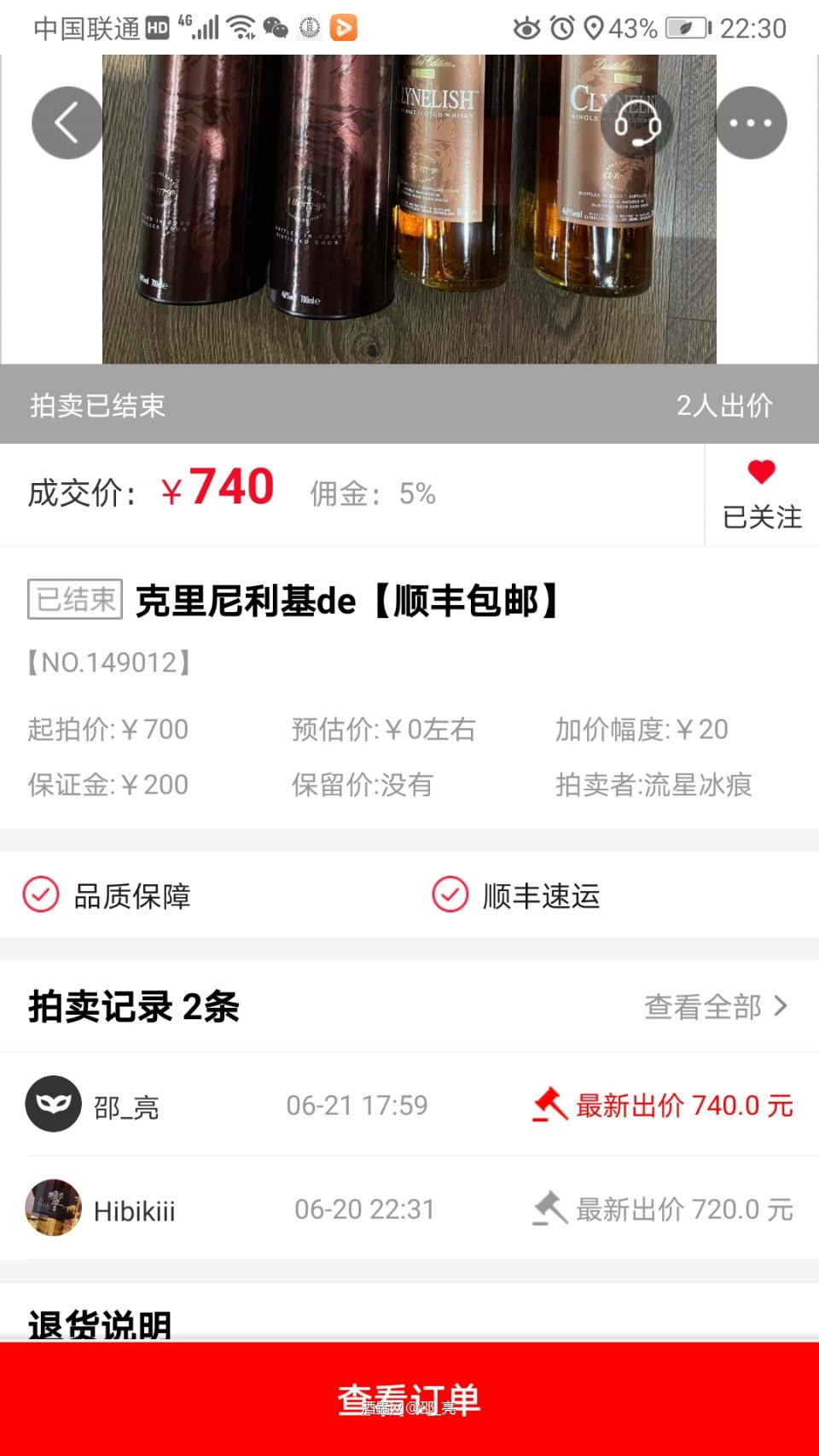Toggle the eye icon in the status bar

[524, 28]
